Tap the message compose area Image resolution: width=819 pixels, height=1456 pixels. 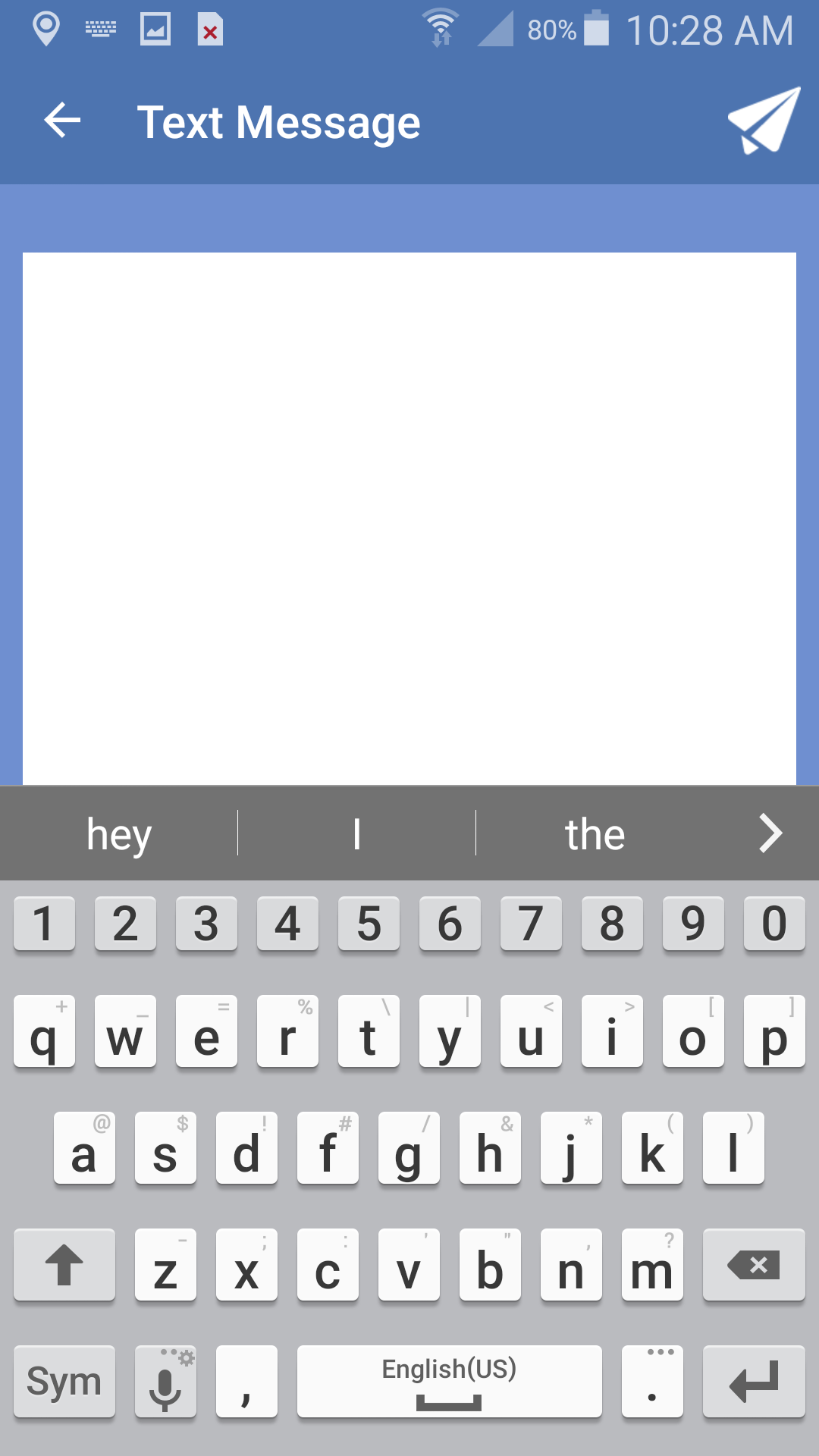(409, 516)
